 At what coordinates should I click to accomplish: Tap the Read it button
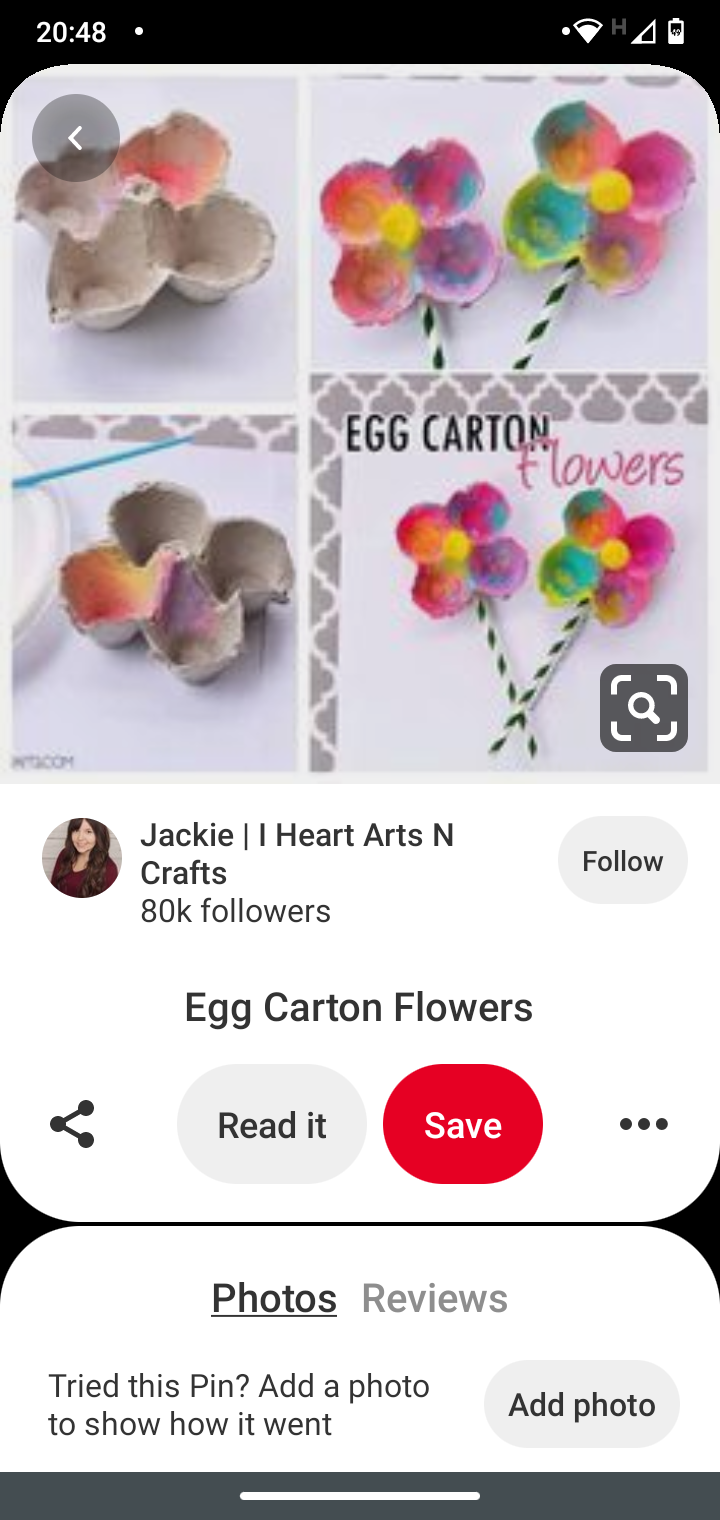tap(272, 1124)
